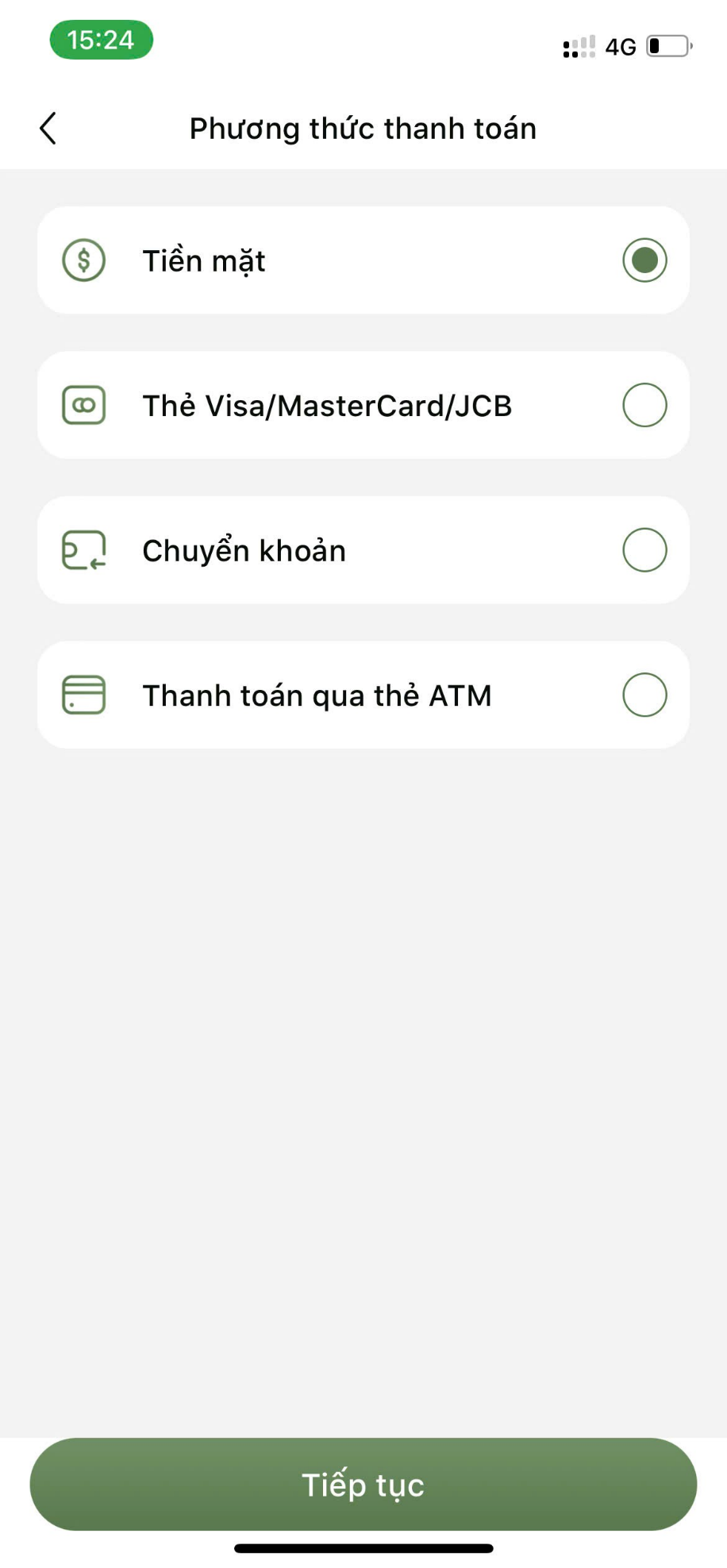Select Thanh toán qua thẻ ATM

pos(644,695)
